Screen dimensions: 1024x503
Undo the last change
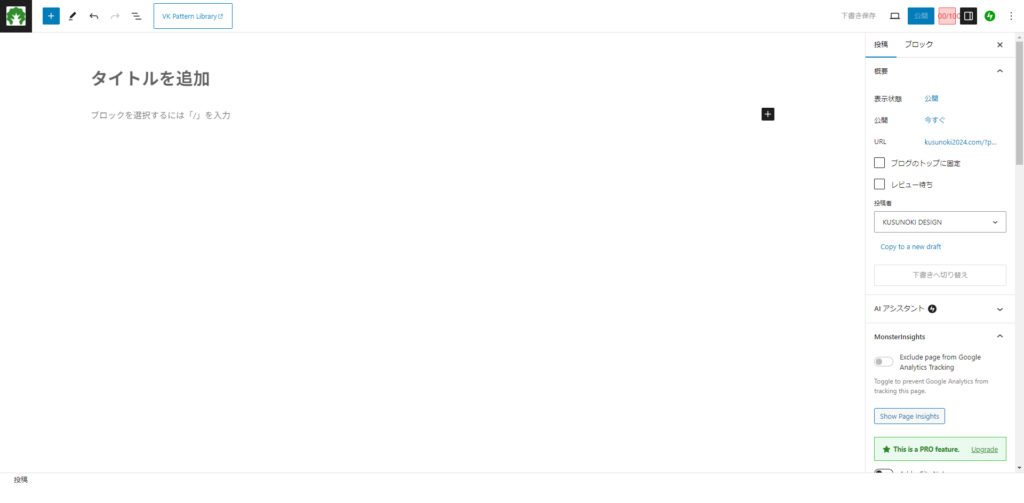[94, 16]
